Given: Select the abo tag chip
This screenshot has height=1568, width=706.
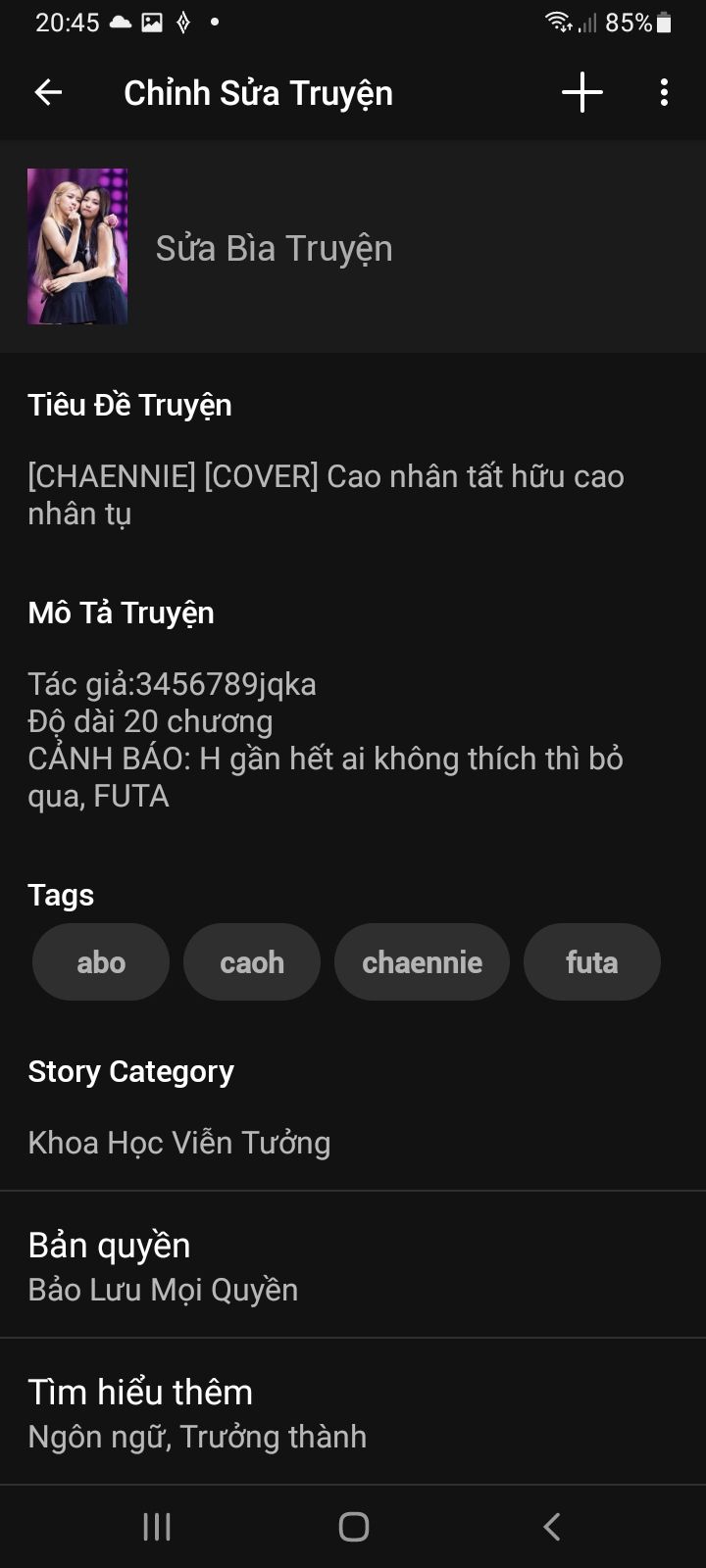Looking at the screenshot, I should (101, 962).
